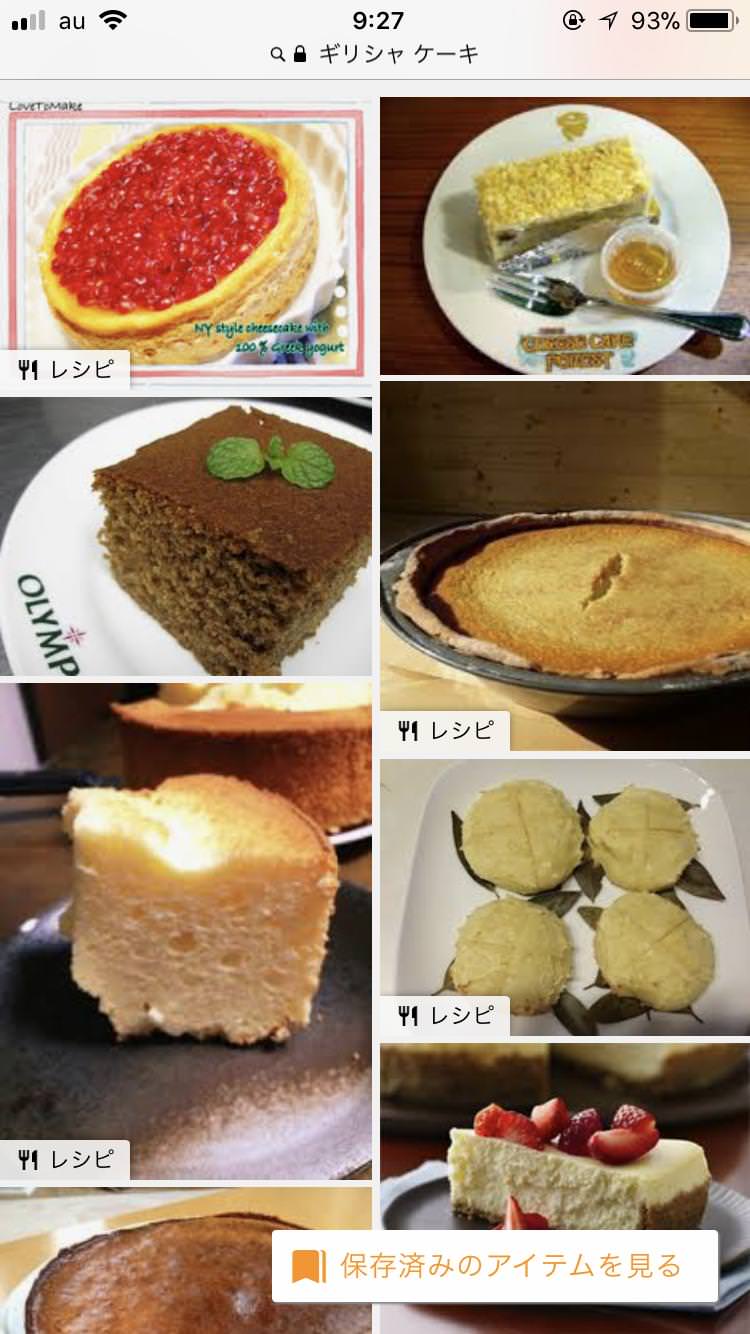Tap the address bar showing ギリシャ ケーキ
This screenshot has width=750, height=1334.
[x=375, y=54]
